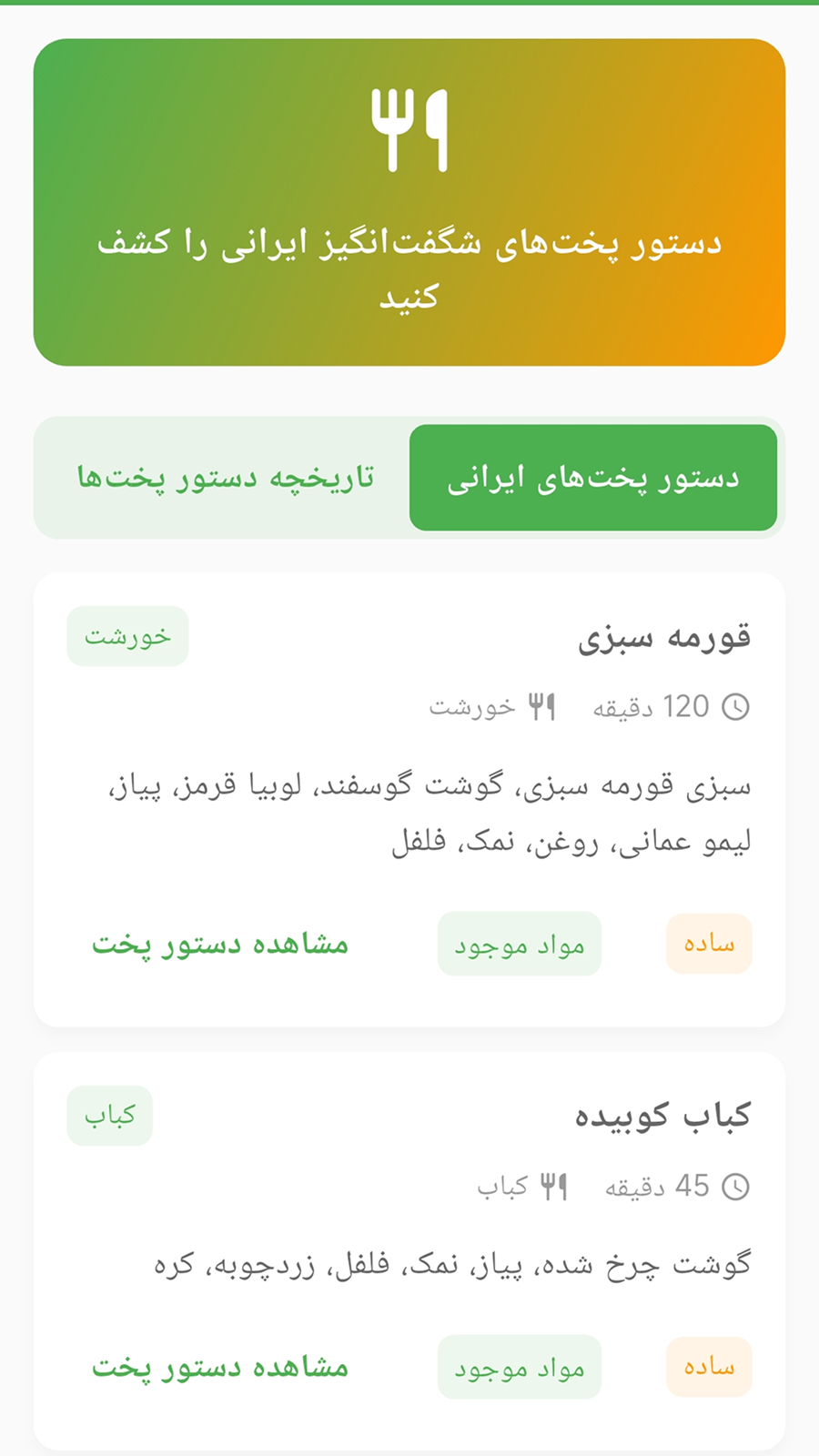Select the دستور پخت‌های ایرانی tab
This screenshot has height=1456, width=819.
[x=592, y=478]
